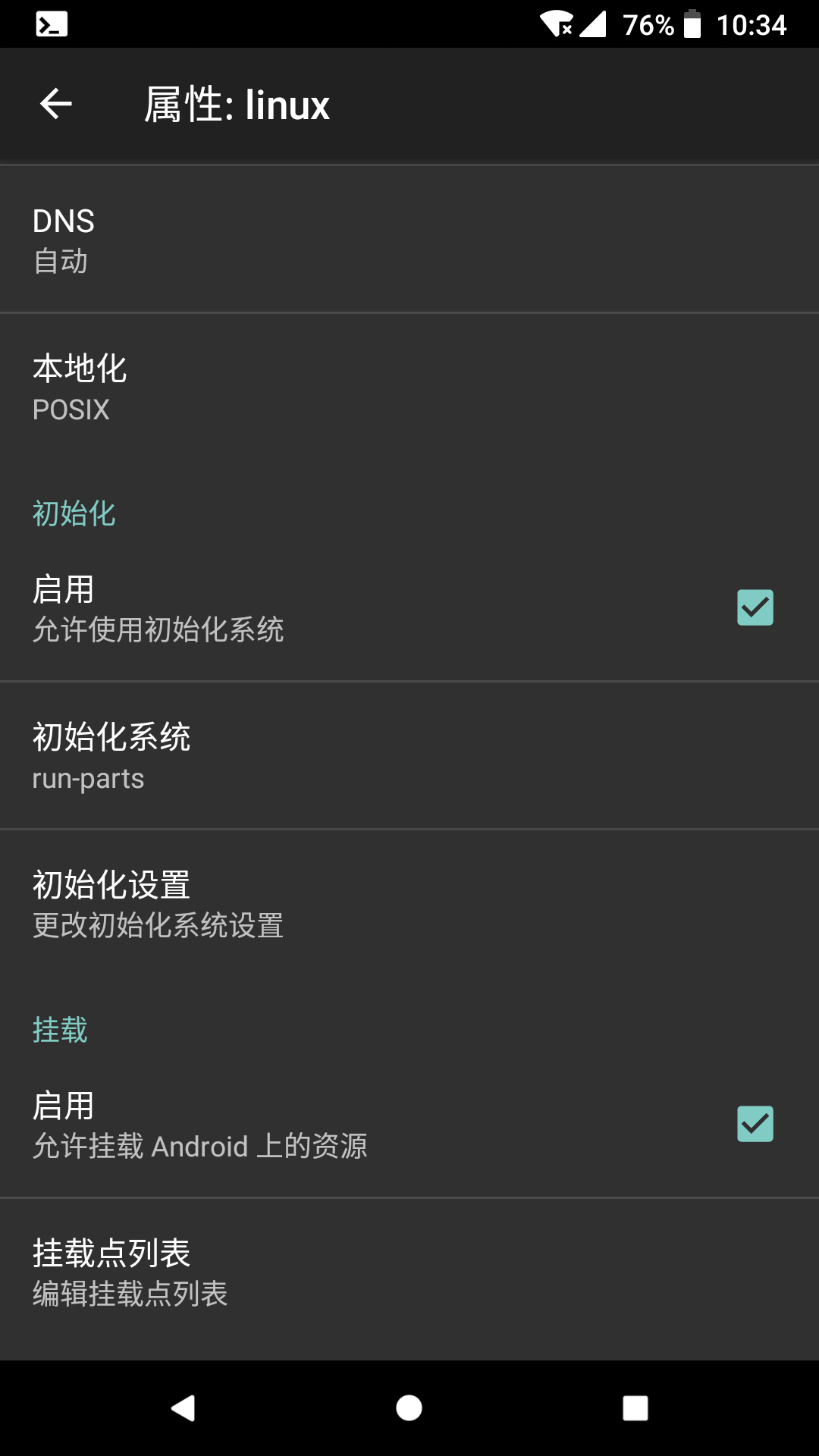Choose the 初始化系统 run-parts option
Screen dimensions: 819x1456
tap(409, 756)
